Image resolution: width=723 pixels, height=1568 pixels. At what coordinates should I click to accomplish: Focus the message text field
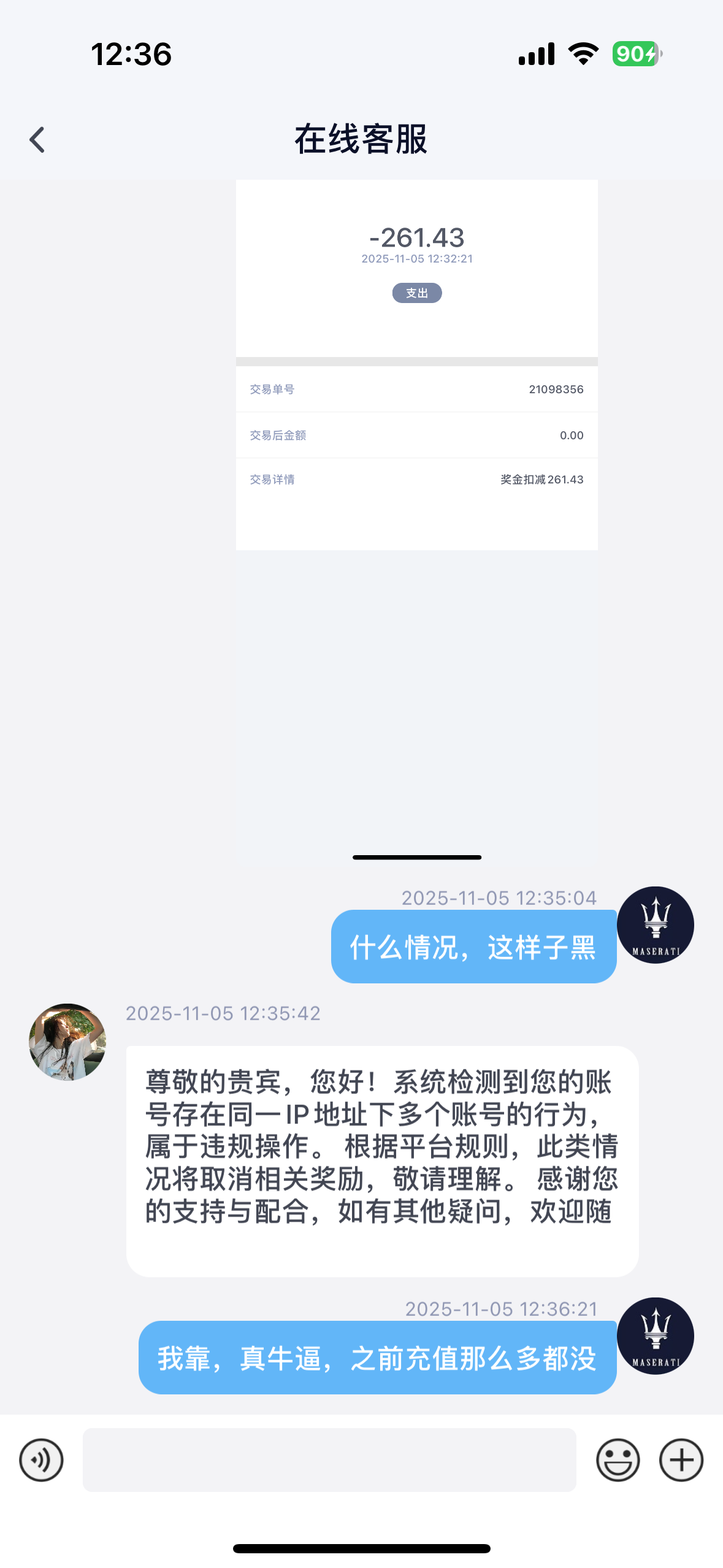pos(329,1459)
